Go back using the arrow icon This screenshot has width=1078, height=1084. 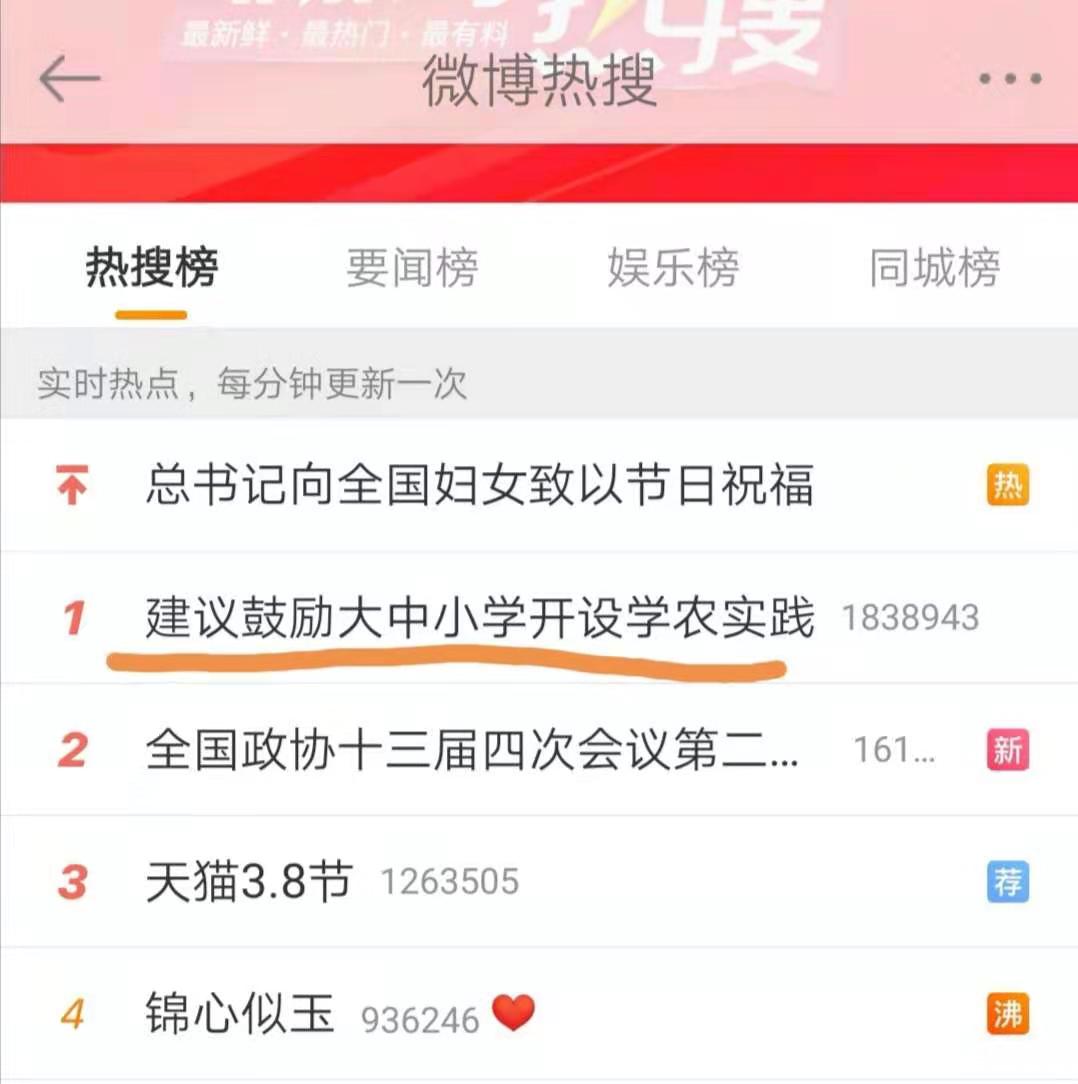click(x=70, y=79)
